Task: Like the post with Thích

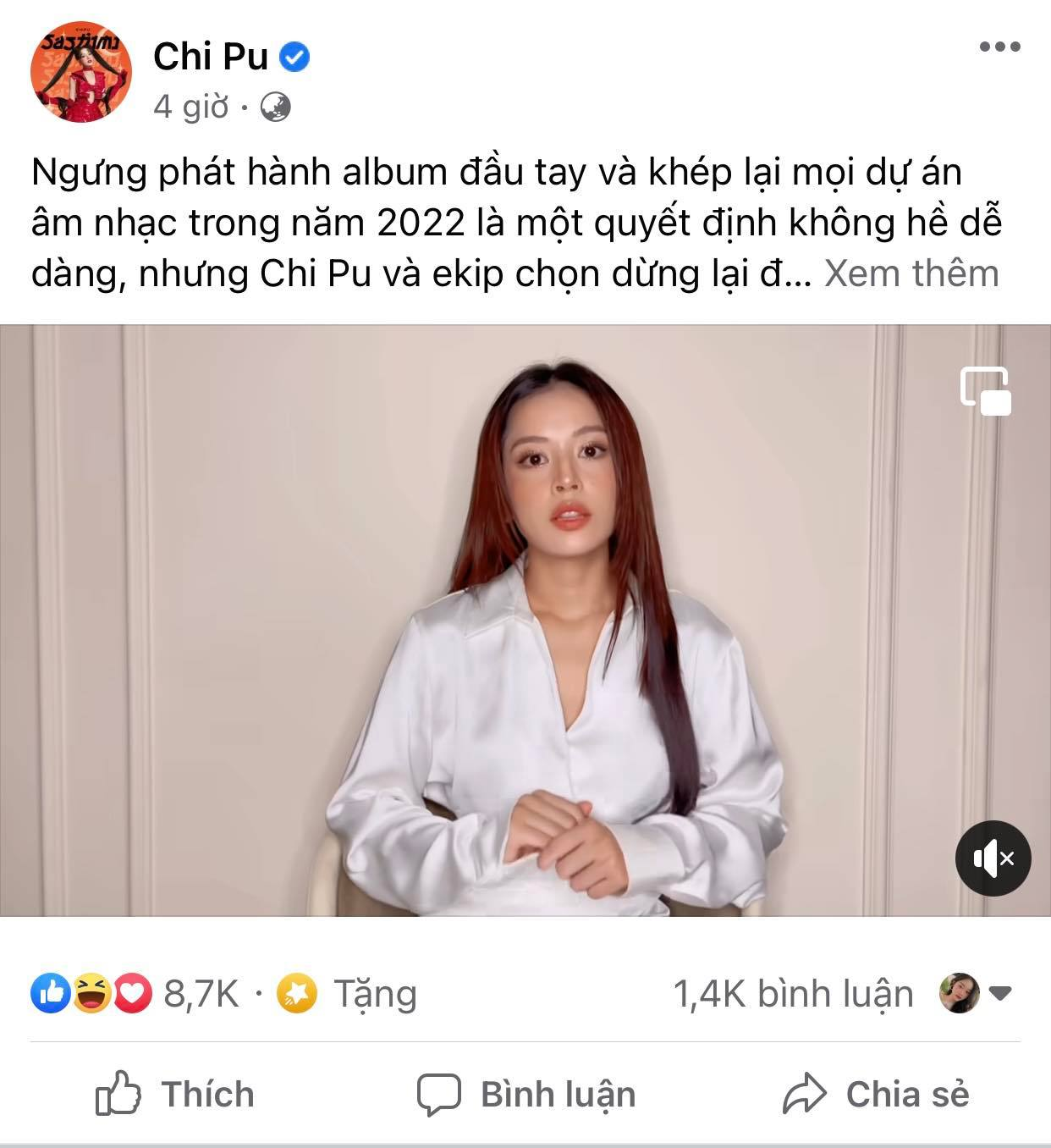Action: pyautogui.click(x=175, y=1094)
